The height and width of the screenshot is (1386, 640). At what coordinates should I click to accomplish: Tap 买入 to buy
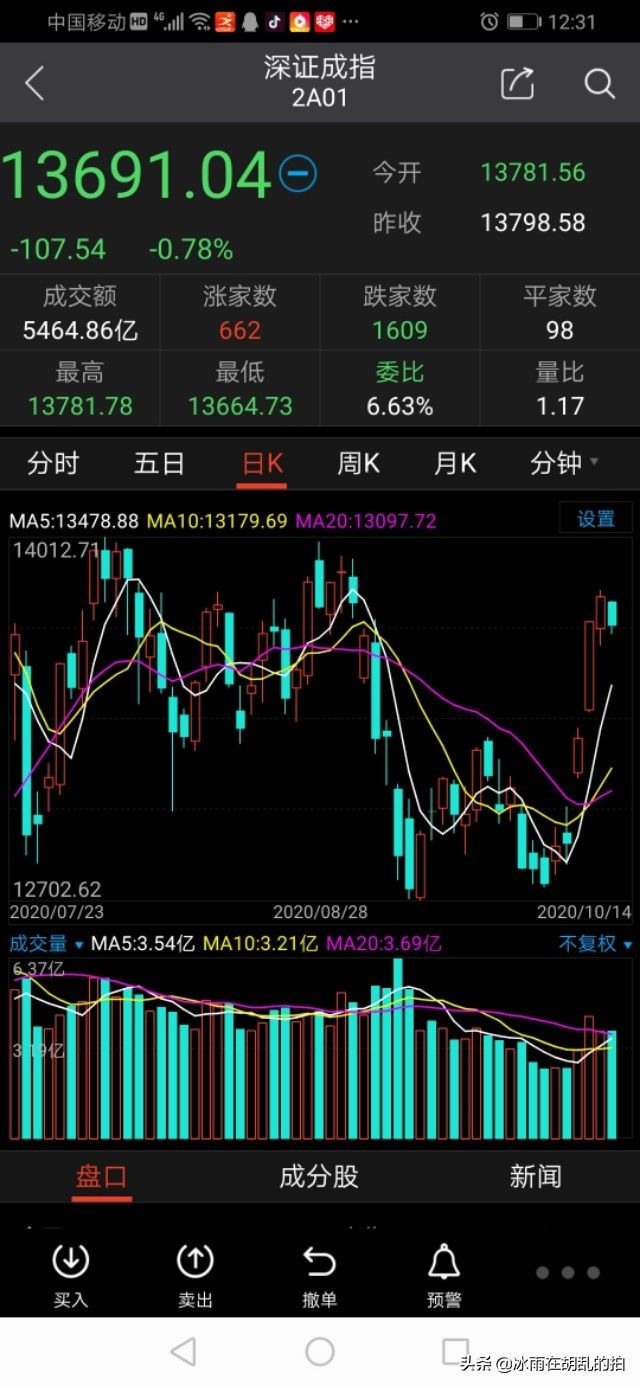point(71,1275)
